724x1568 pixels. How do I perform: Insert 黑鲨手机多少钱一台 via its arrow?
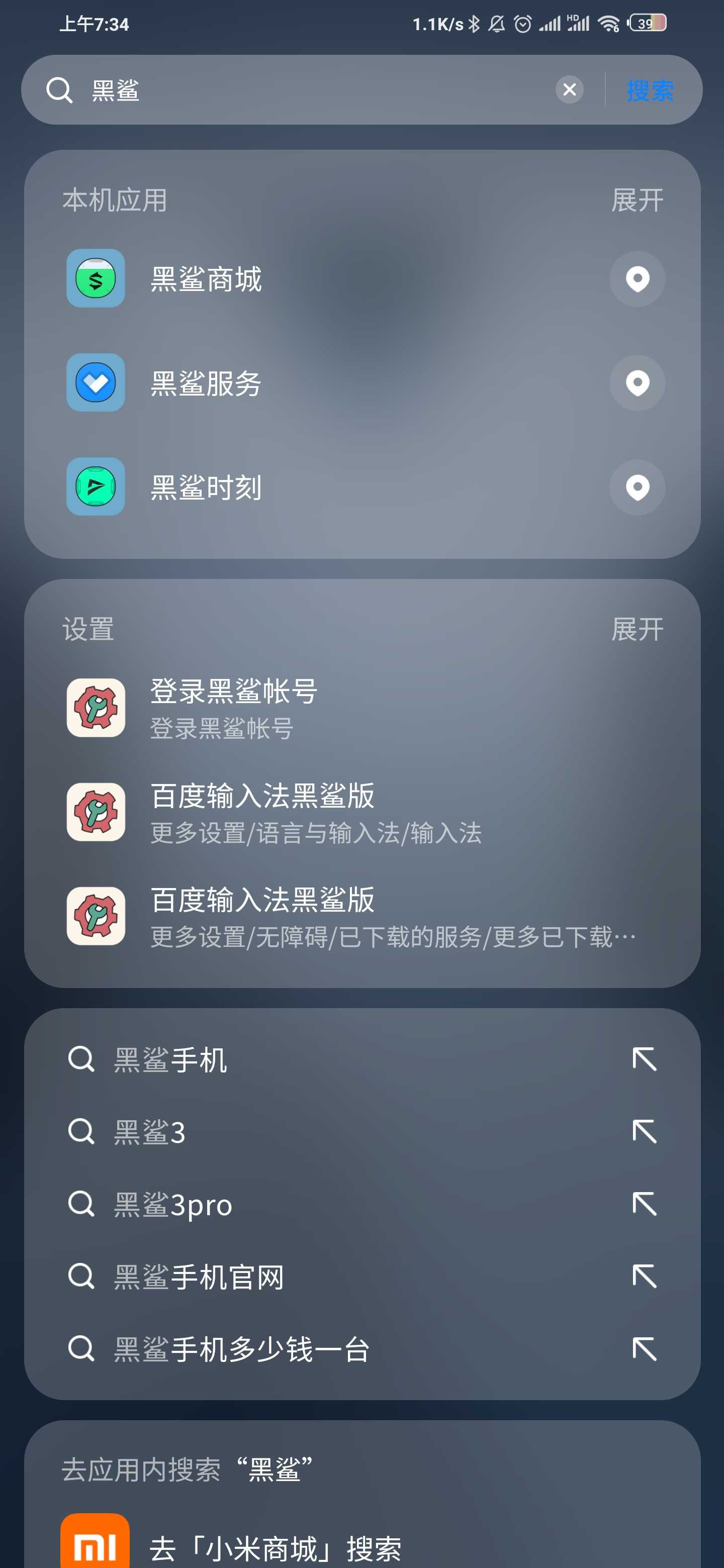click(644, 1349)
